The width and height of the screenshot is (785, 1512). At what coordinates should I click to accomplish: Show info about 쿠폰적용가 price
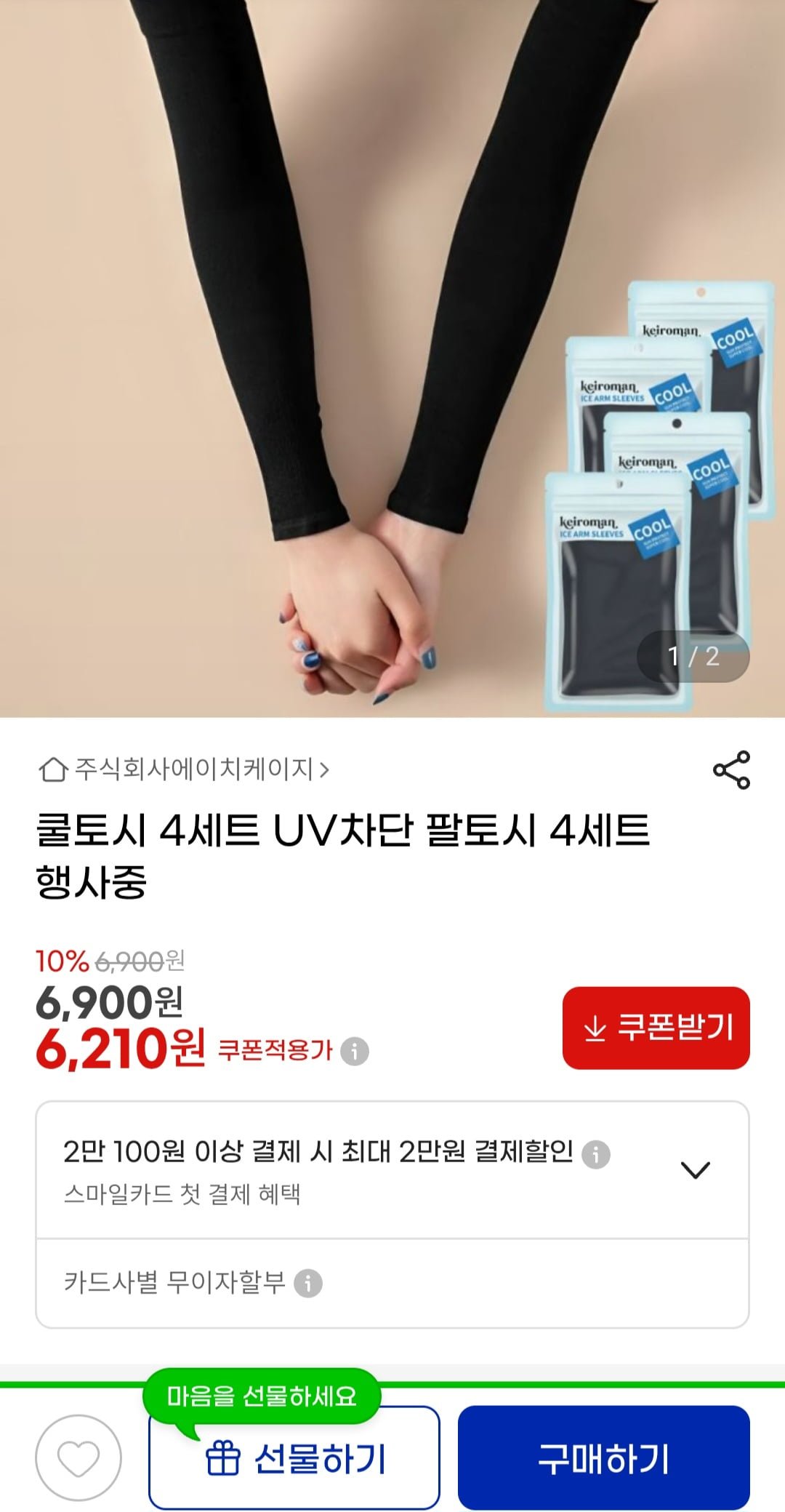[x=355, y=1052]
